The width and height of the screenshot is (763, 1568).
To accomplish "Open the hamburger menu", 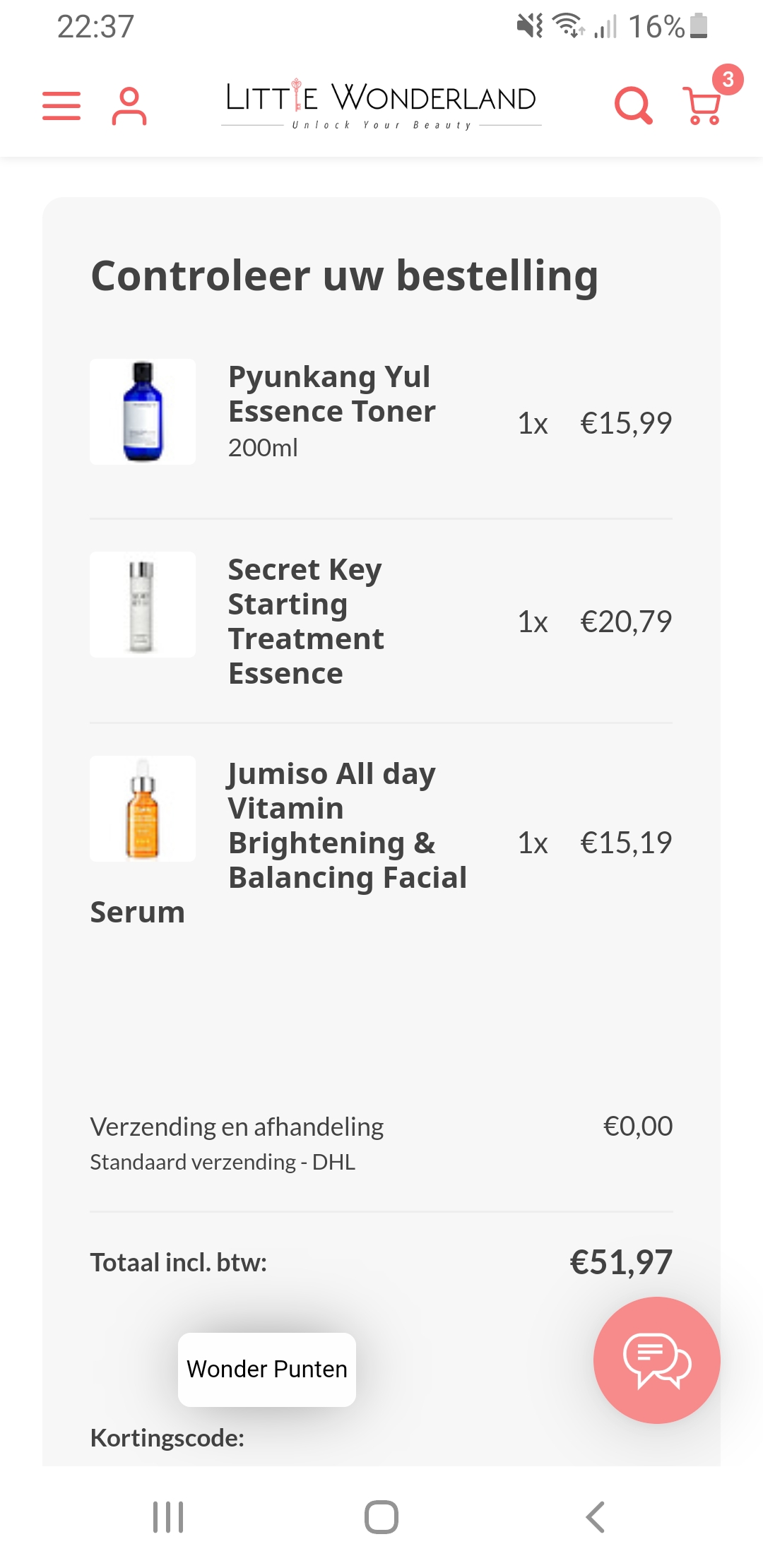I will (61, 106).
